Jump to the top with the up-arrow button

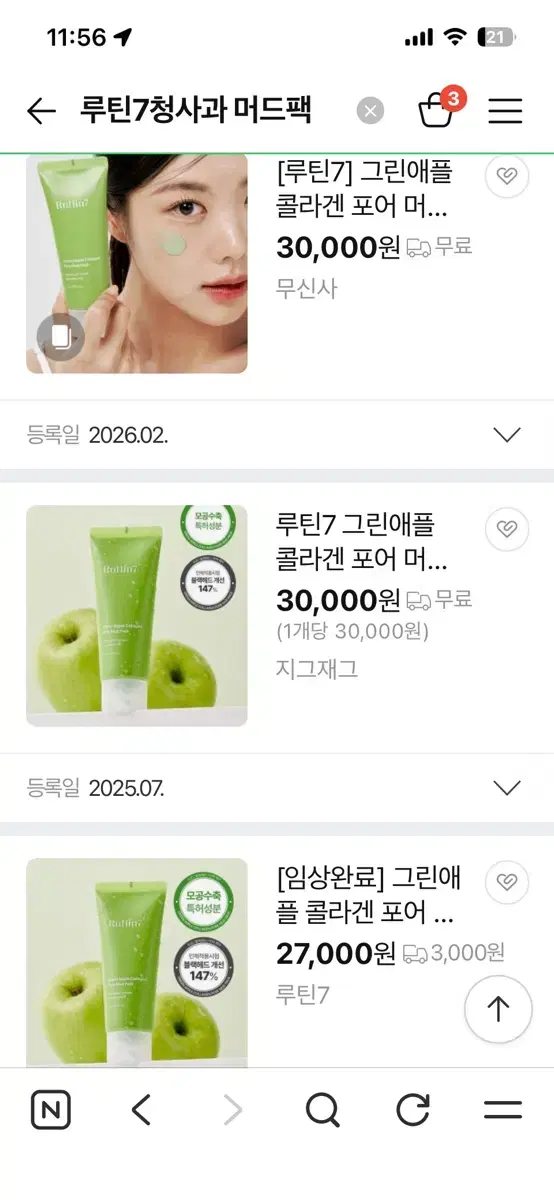click(x=498, y=1010)
